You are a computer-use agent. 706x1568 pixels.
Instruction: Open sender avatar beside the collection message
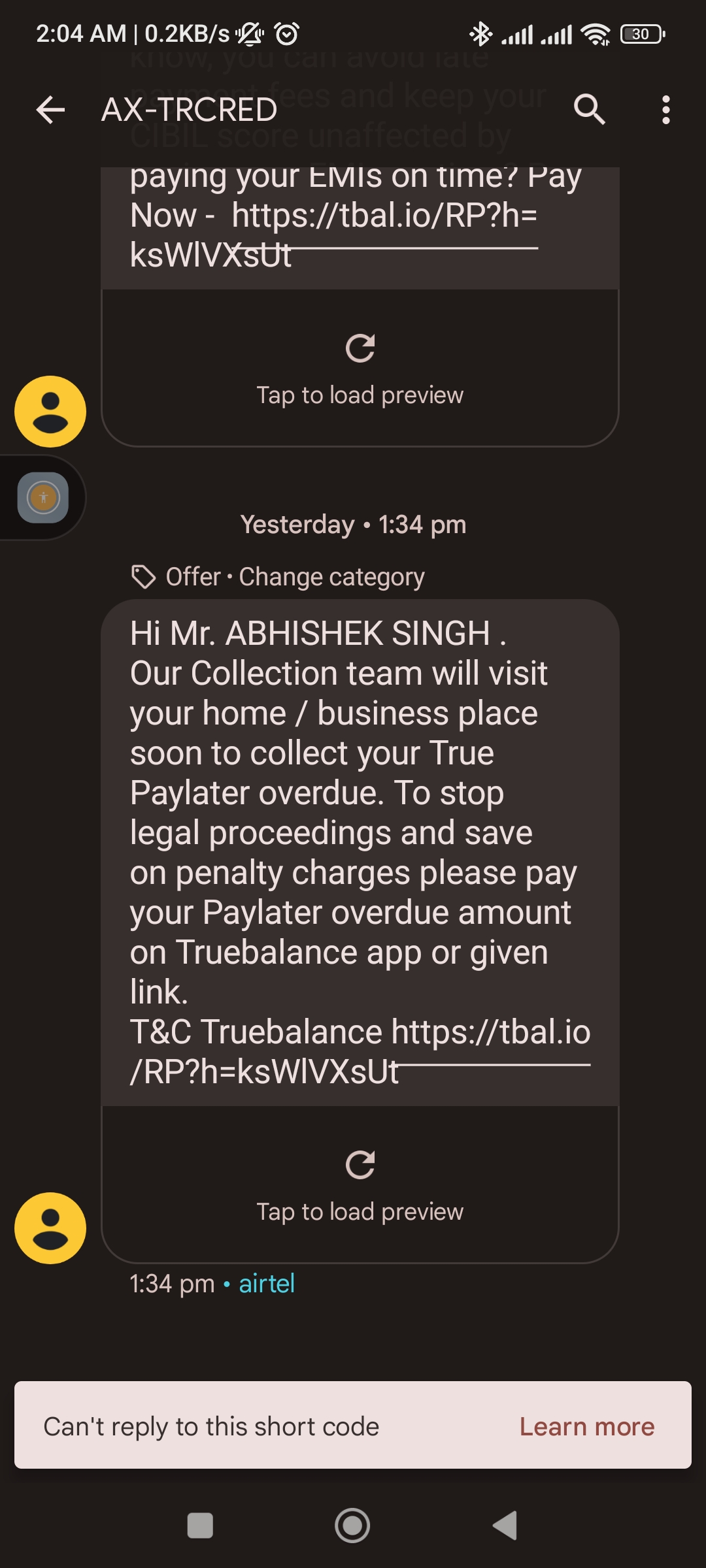point(50,1228)
